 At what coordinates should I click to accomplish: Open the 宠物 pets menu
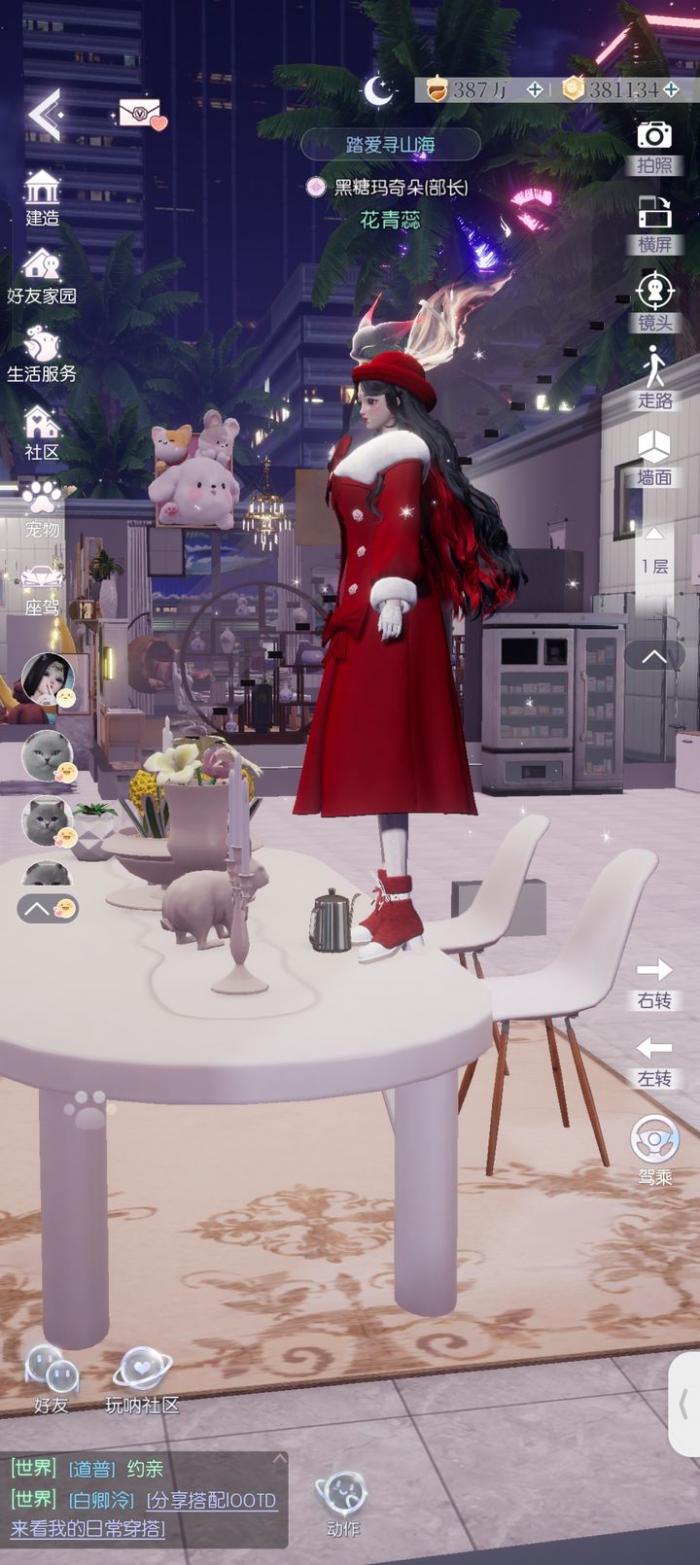click(42, 509)
